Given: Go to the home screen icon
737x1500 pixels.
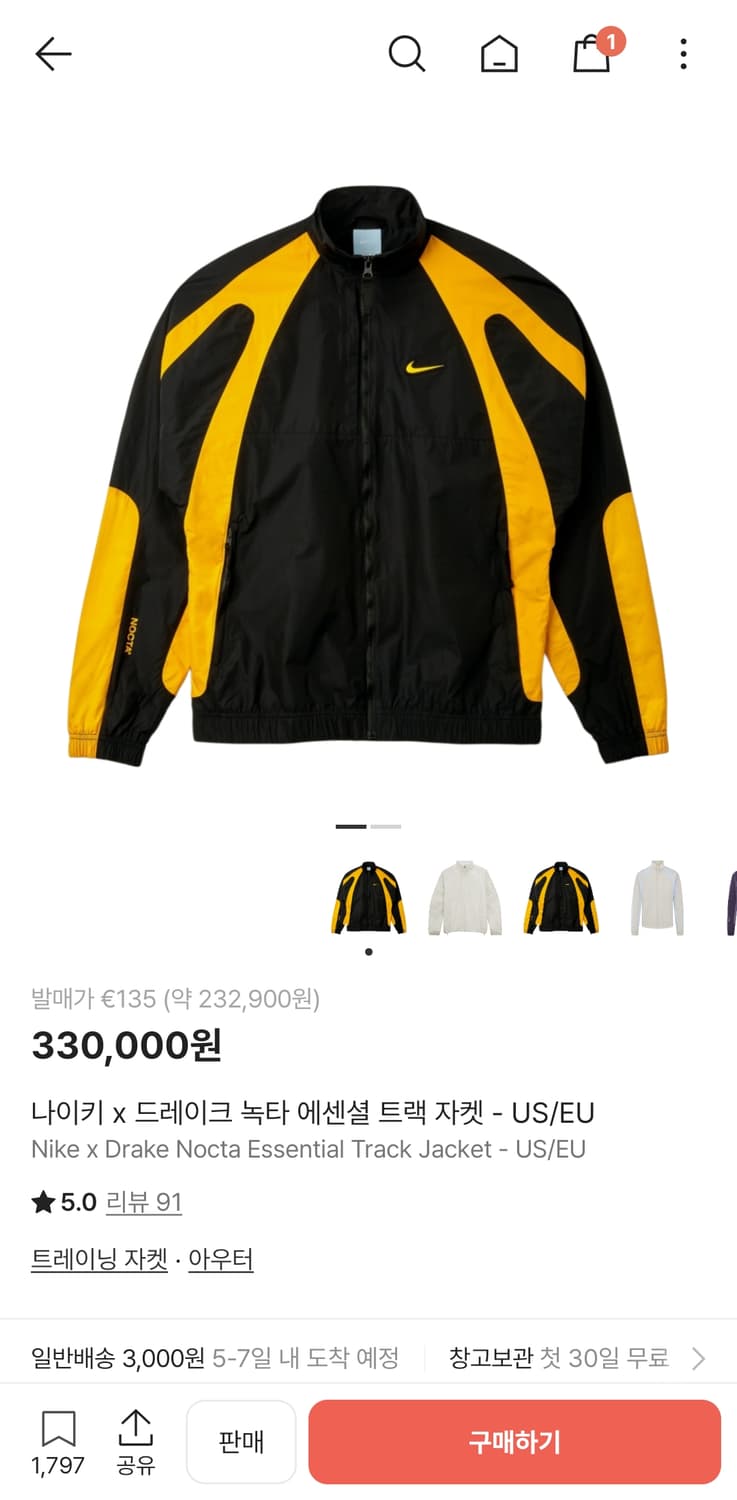Looking at the screenshot, I should (498, 55).
